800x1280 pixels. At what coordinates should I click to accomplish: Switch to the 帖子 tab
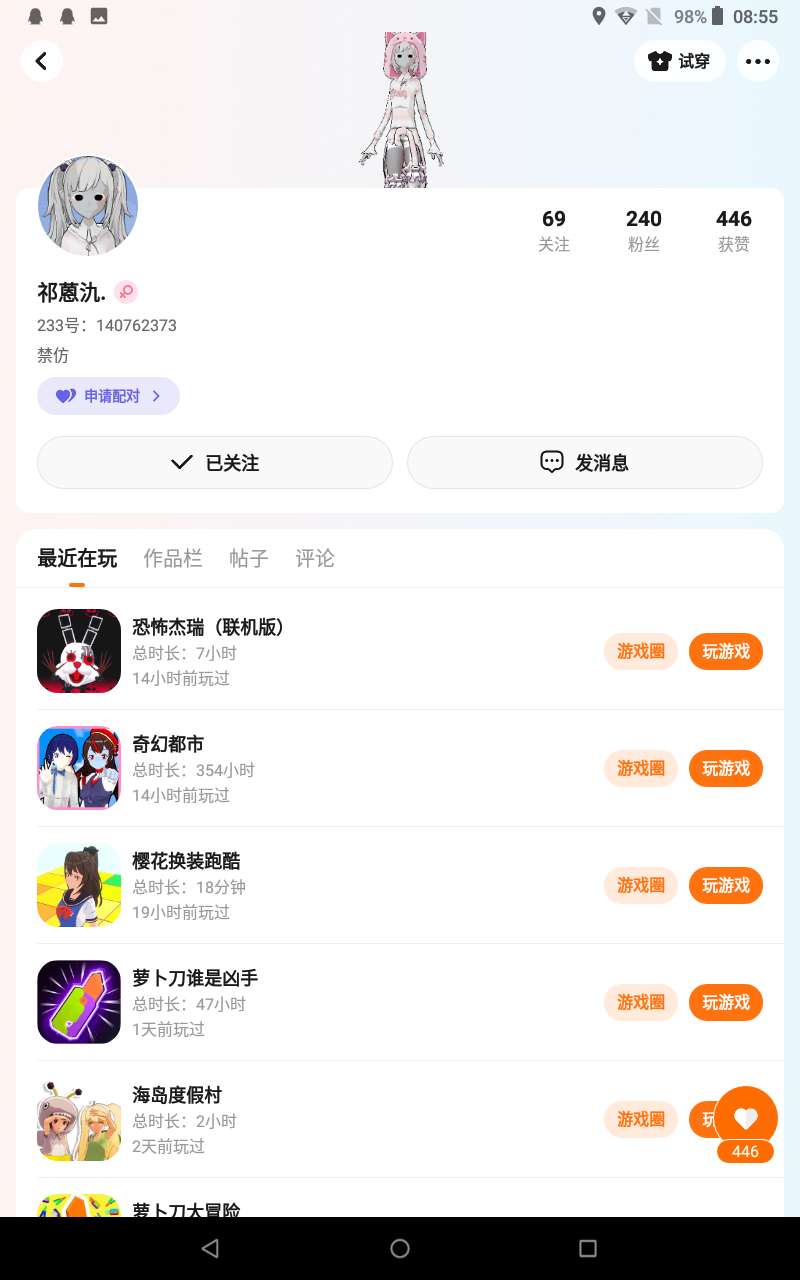tap(248, 558)
